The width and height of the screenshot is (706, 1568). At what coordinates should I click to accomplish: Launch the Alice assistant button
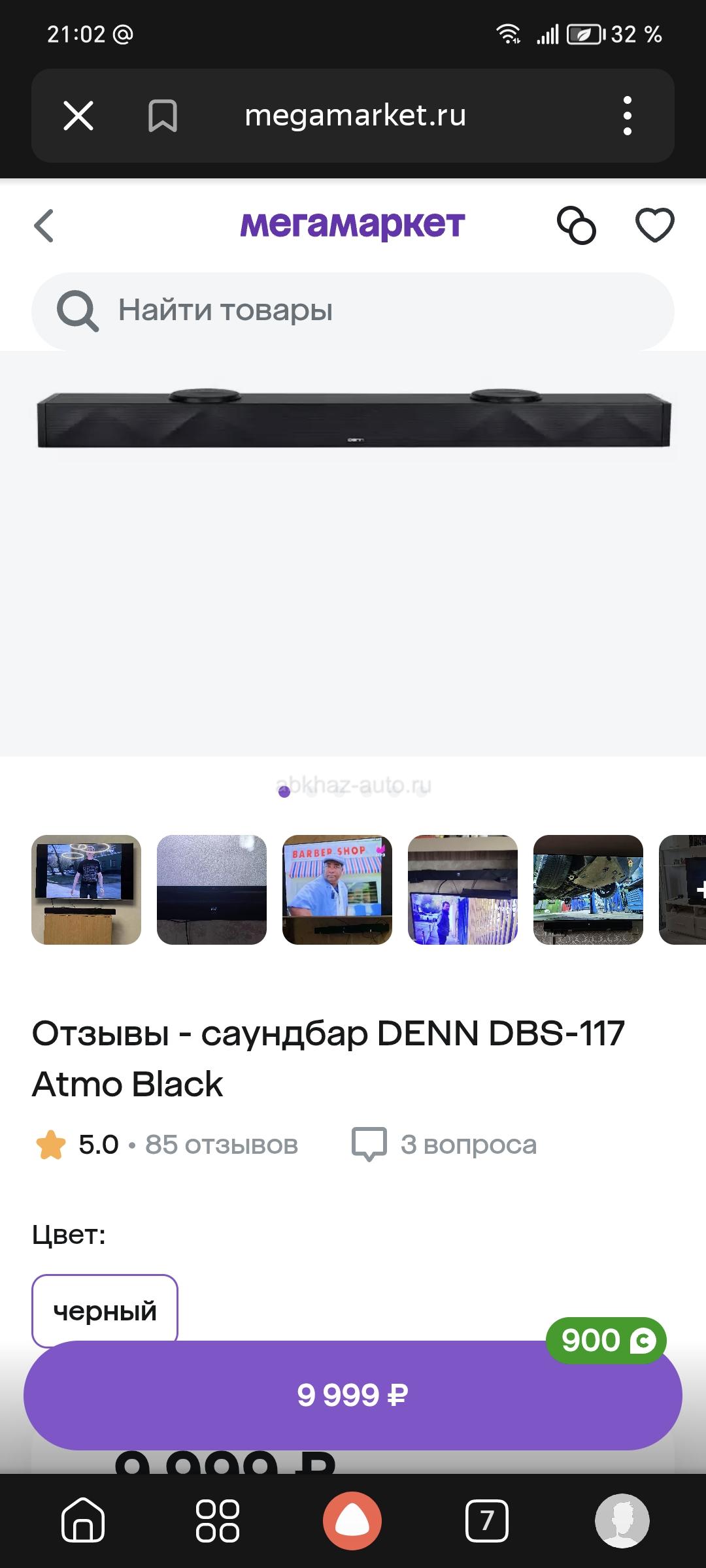pyautogui.click(x=352, y=1521)
